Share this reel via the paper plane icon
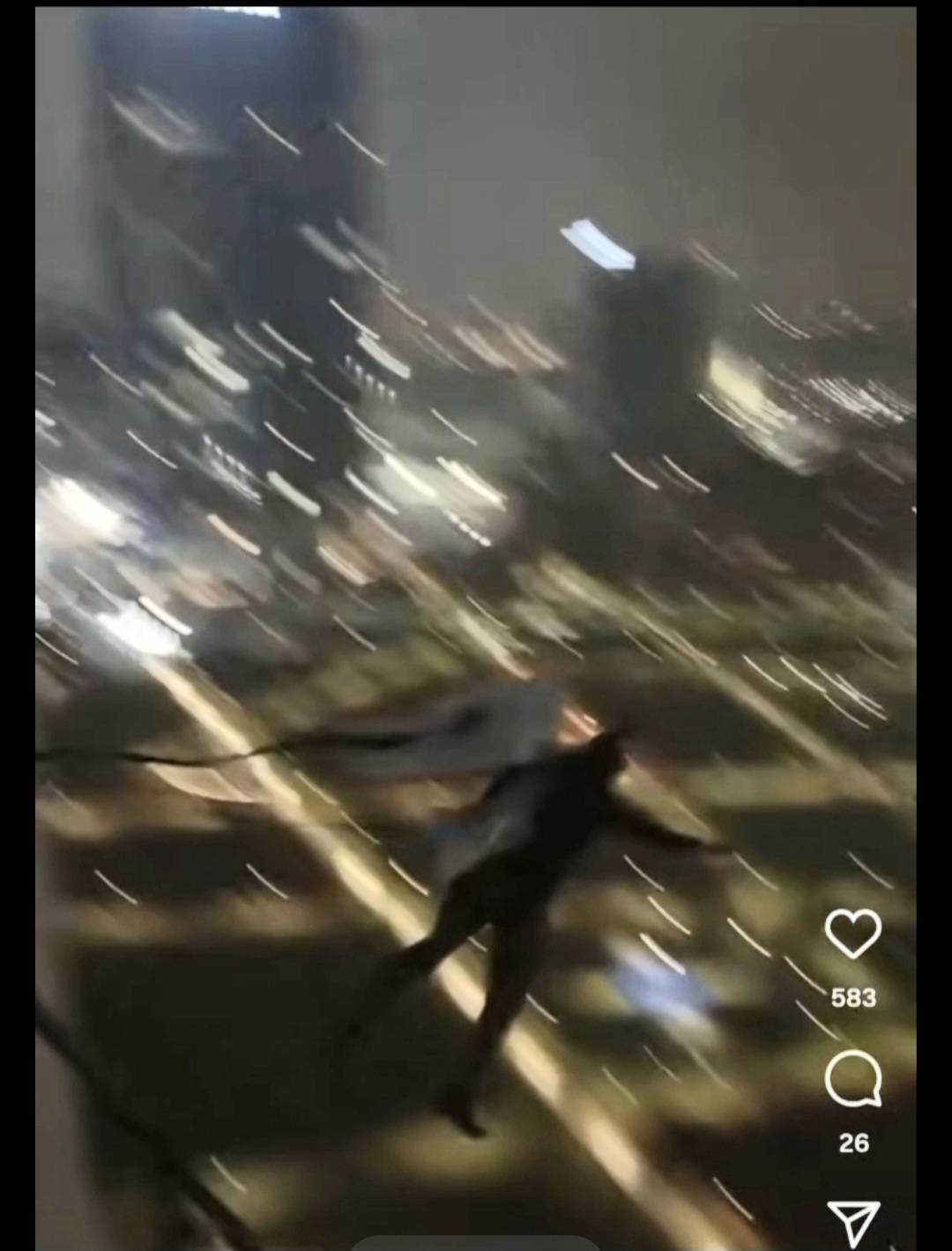The image size is (952, 1251). click(x=853, y=1223)
